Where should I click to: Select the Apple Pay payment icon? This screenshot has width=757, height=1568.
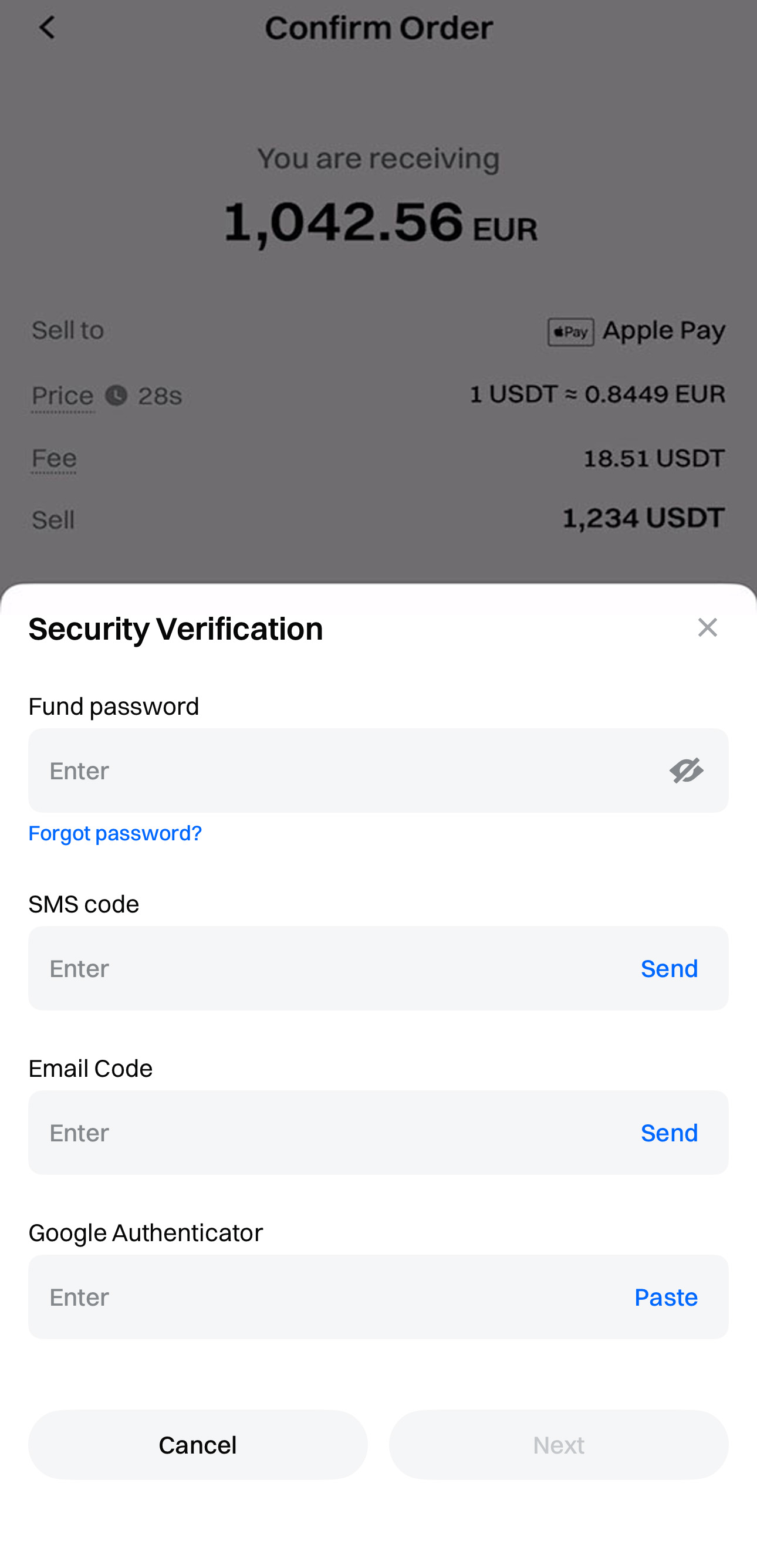click(571, 332)
